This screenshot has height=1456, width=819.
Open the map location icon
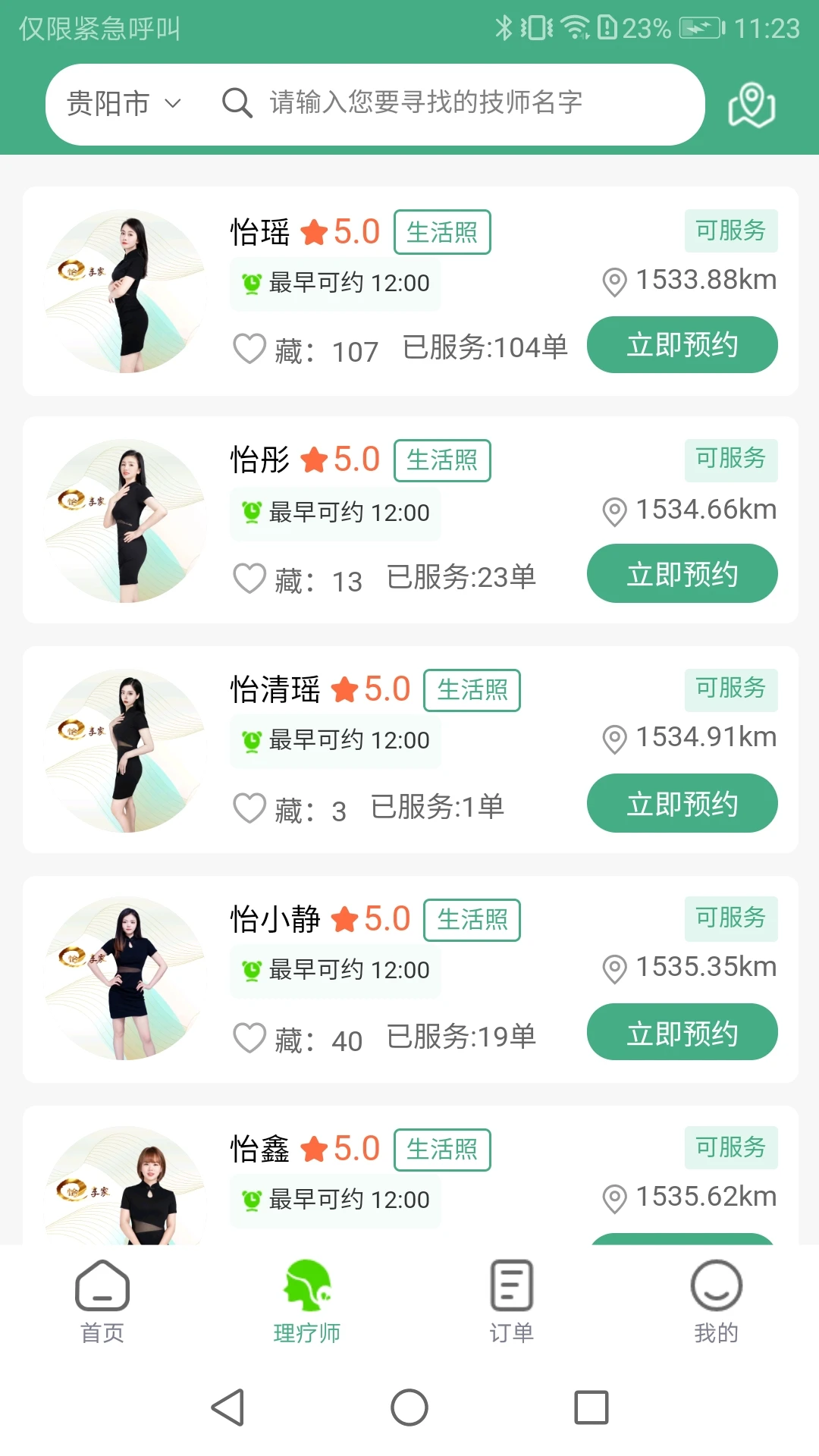click(x=751, y=104)
